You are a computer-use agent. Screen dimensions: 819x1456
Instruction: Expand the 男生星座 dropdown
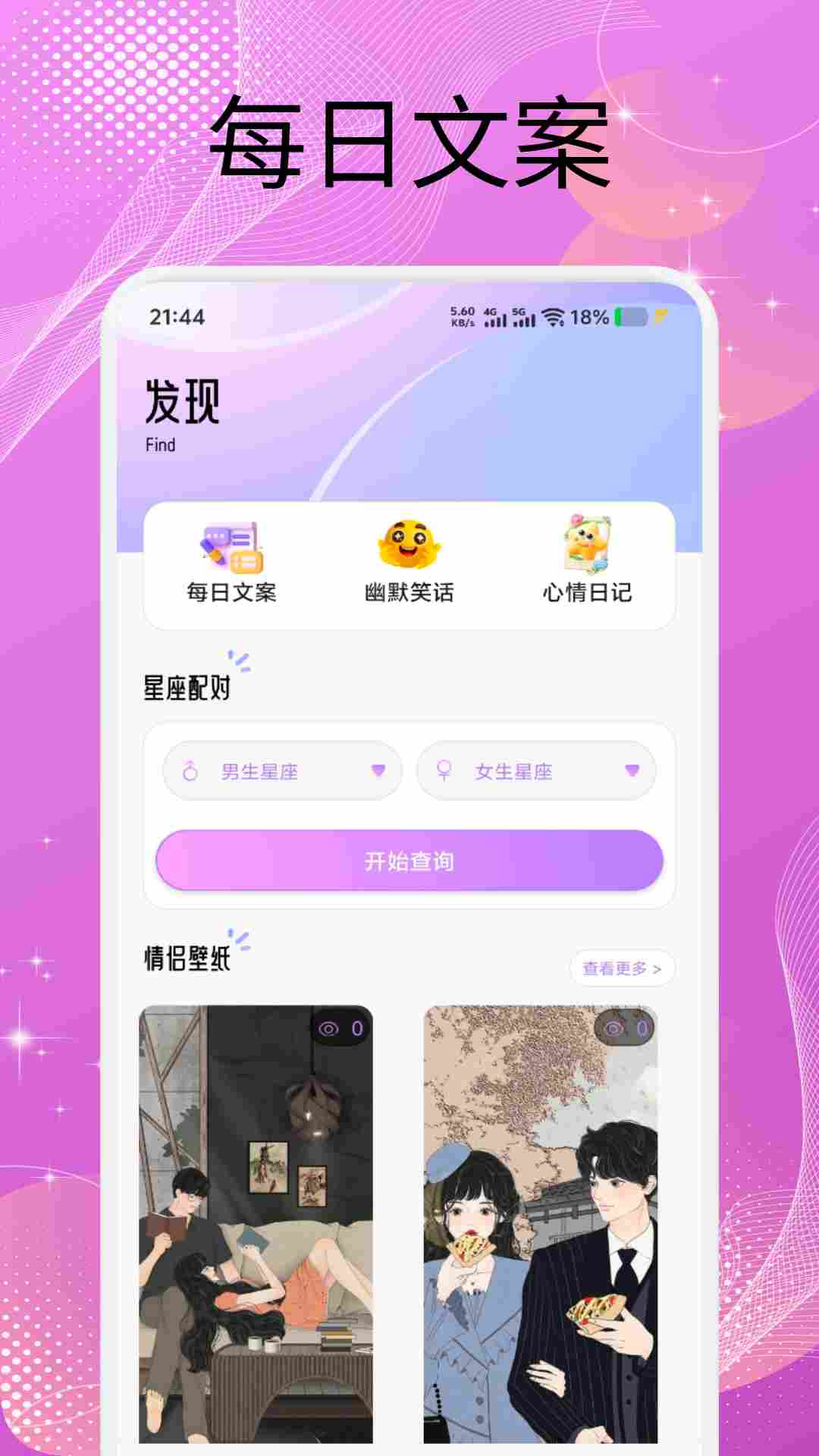281,771
